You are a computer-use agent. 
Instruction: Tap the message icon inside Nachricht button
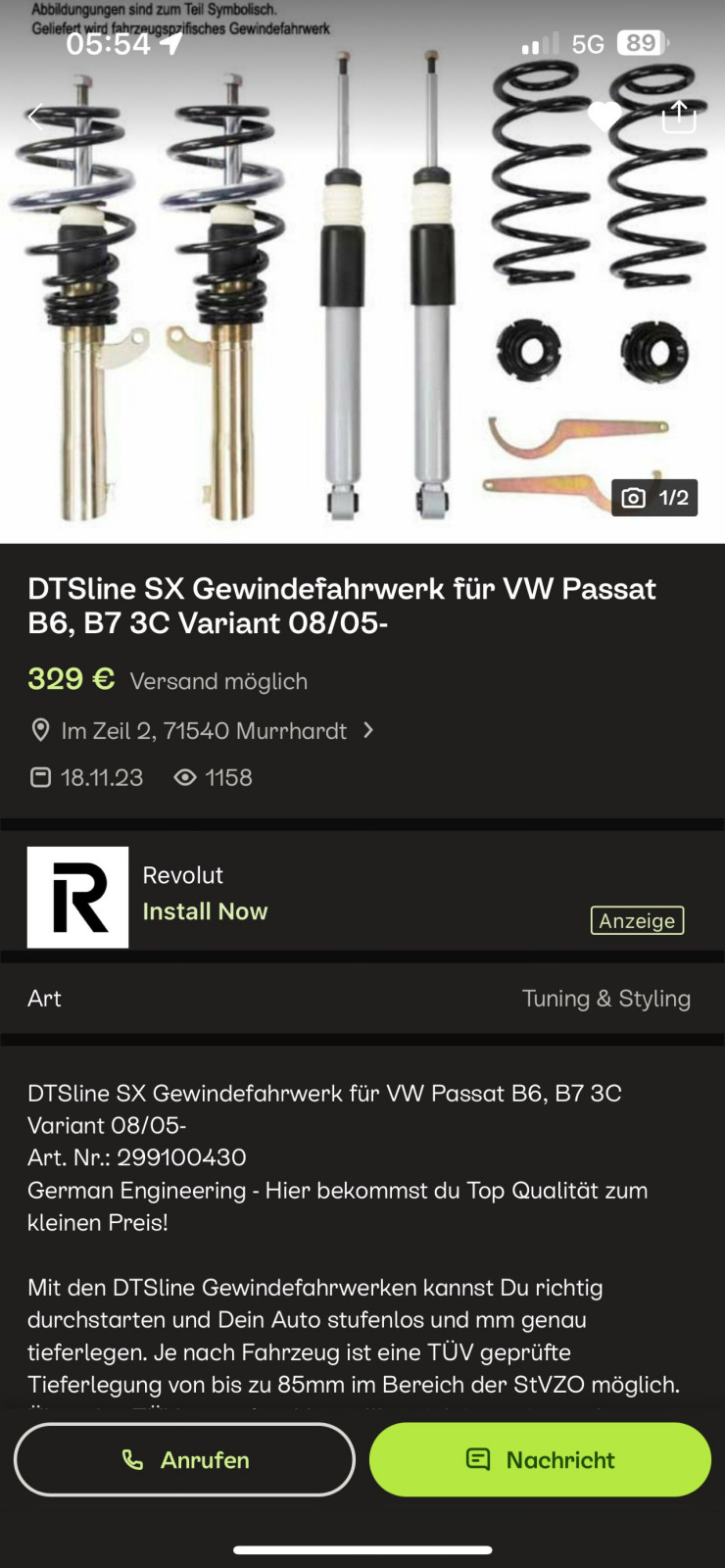[x=477, y=1459]
